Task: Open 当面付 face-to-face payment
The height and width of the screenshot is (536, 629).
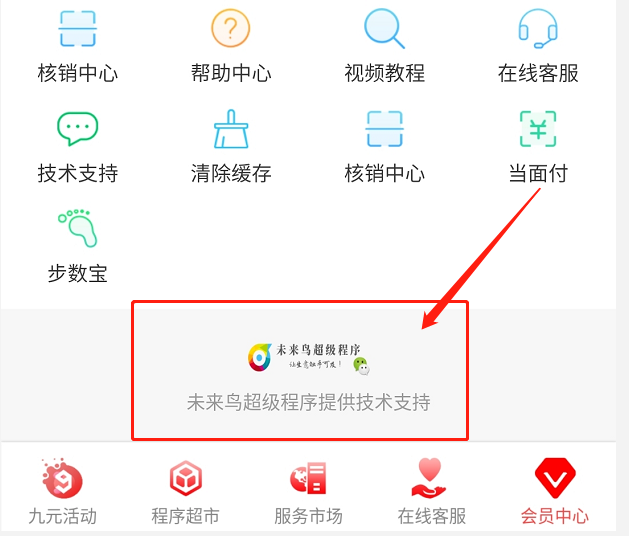Action: 538,146
